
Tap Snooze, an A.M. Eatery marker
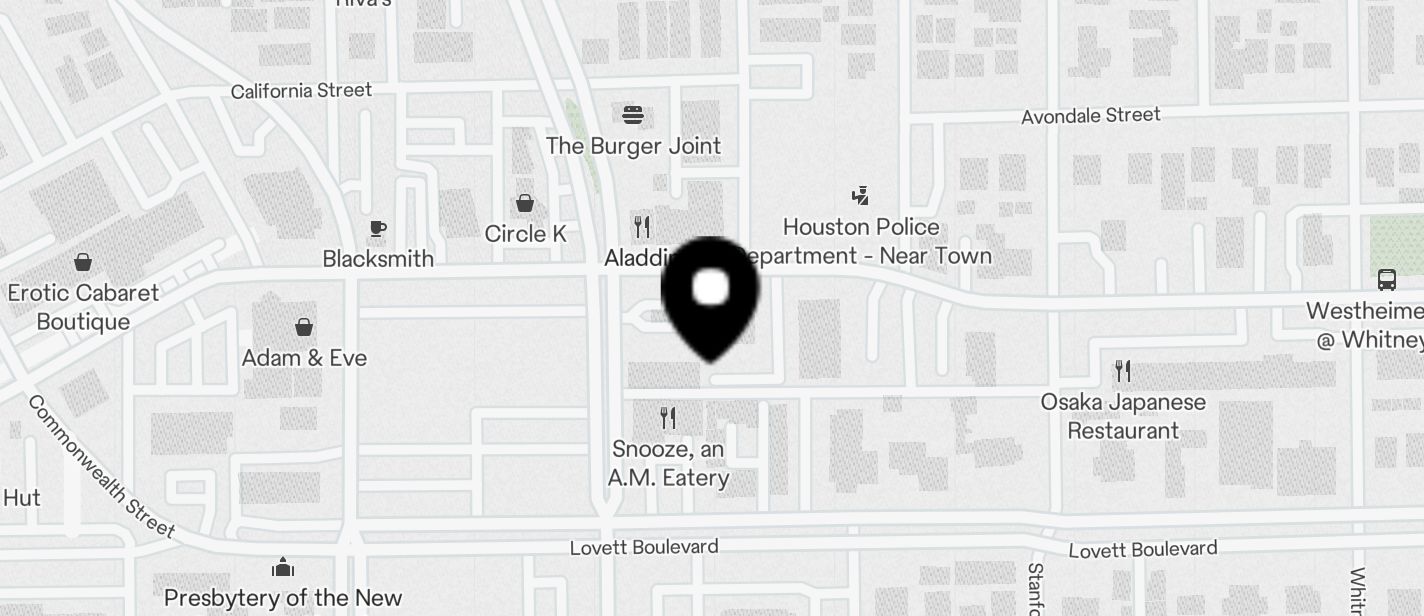click(668, 418)
